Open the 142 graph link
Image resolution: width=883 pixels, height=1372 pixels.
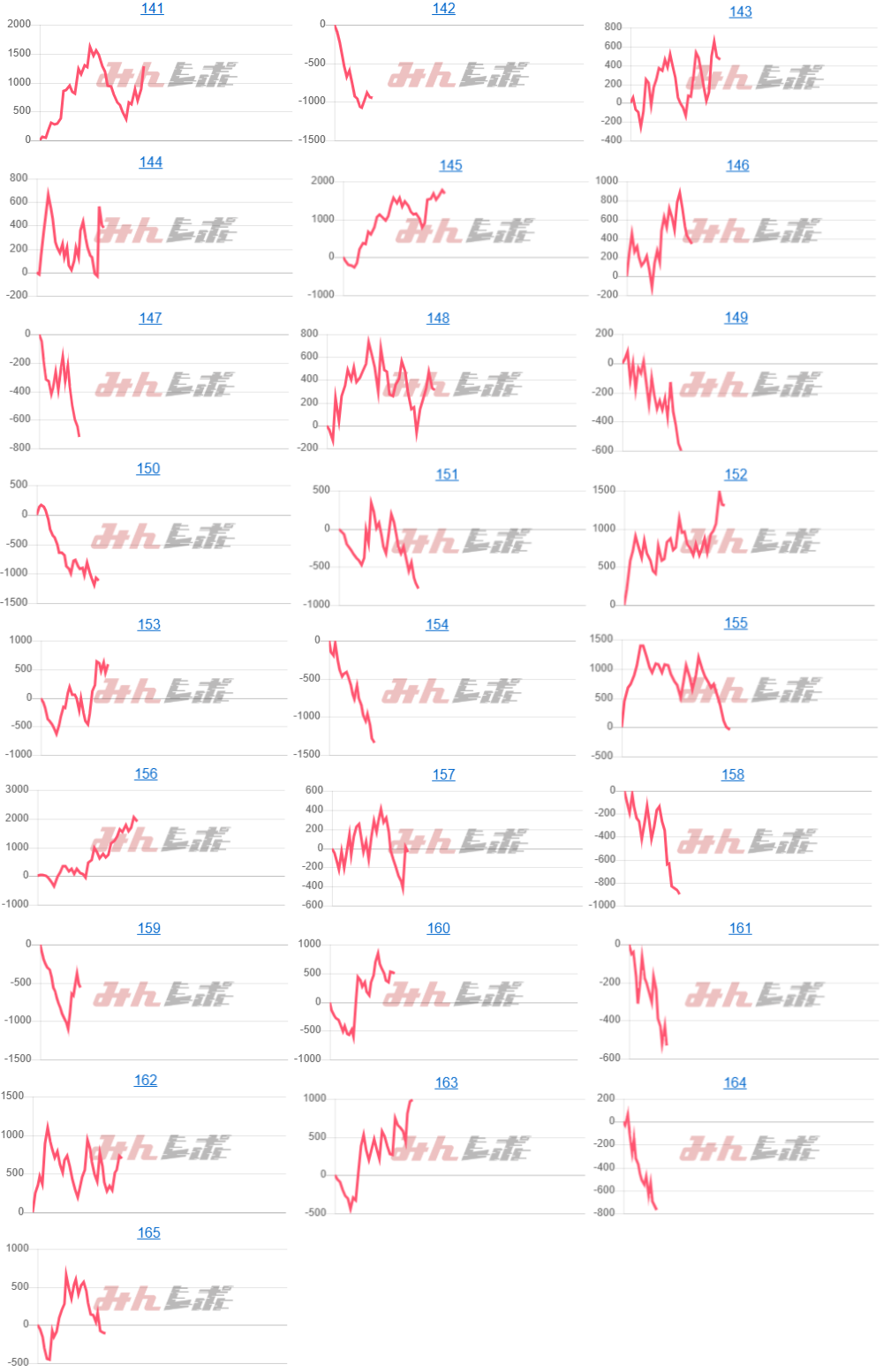[443, 9]
